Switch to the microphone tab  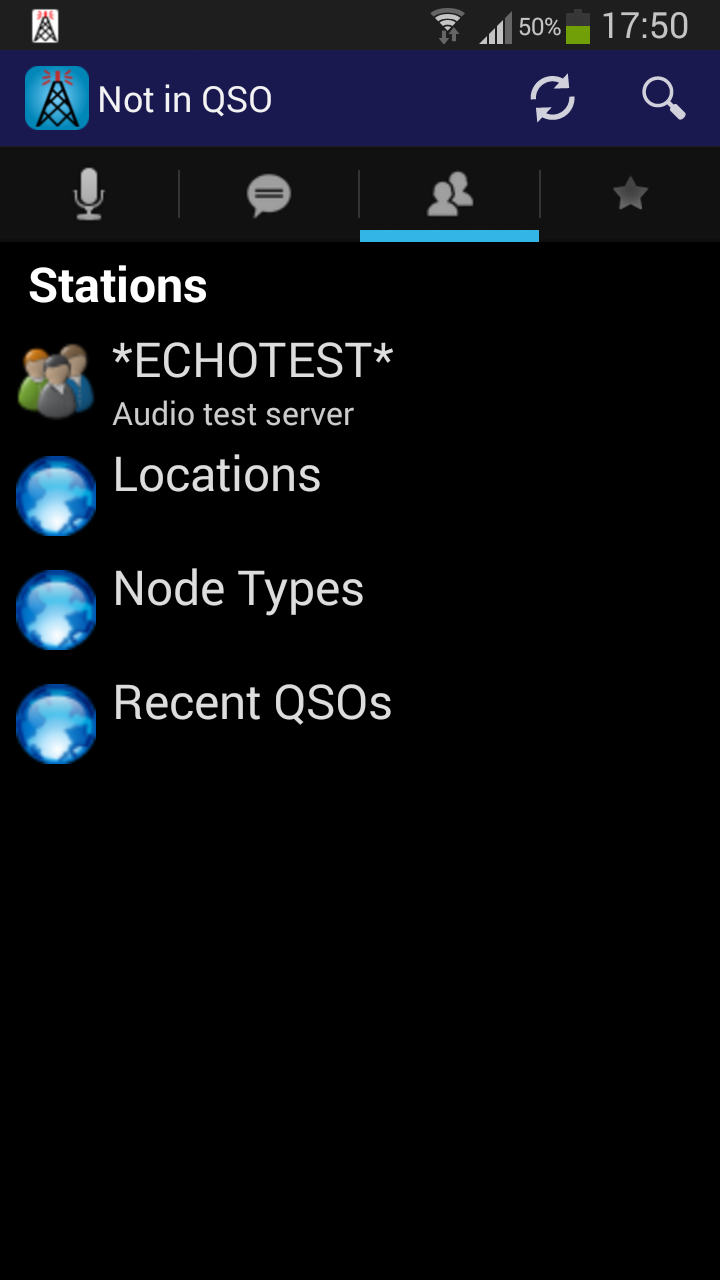(x=89, y=194)
